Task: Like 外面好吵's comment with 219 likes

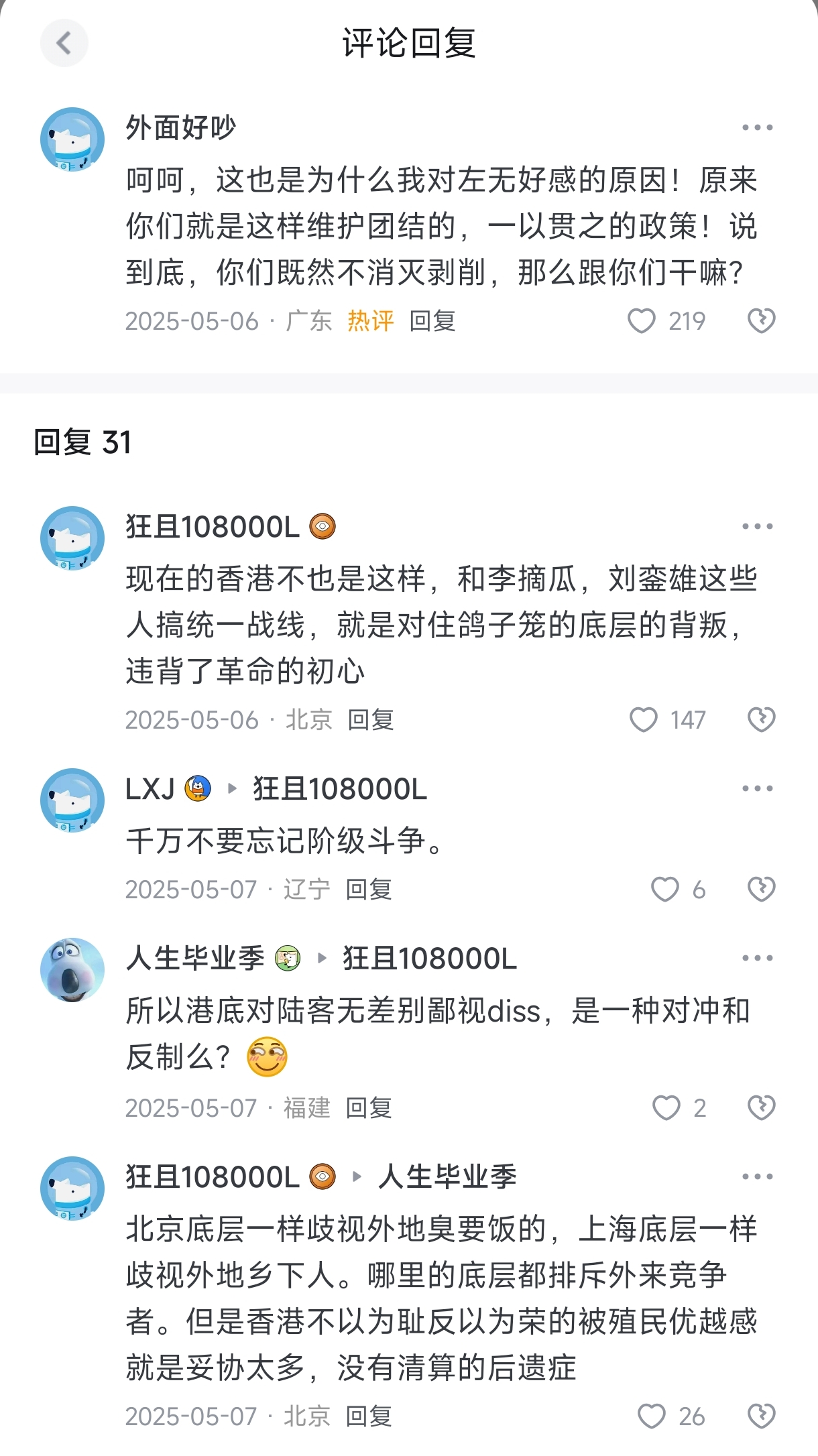Action: point(641,321)
